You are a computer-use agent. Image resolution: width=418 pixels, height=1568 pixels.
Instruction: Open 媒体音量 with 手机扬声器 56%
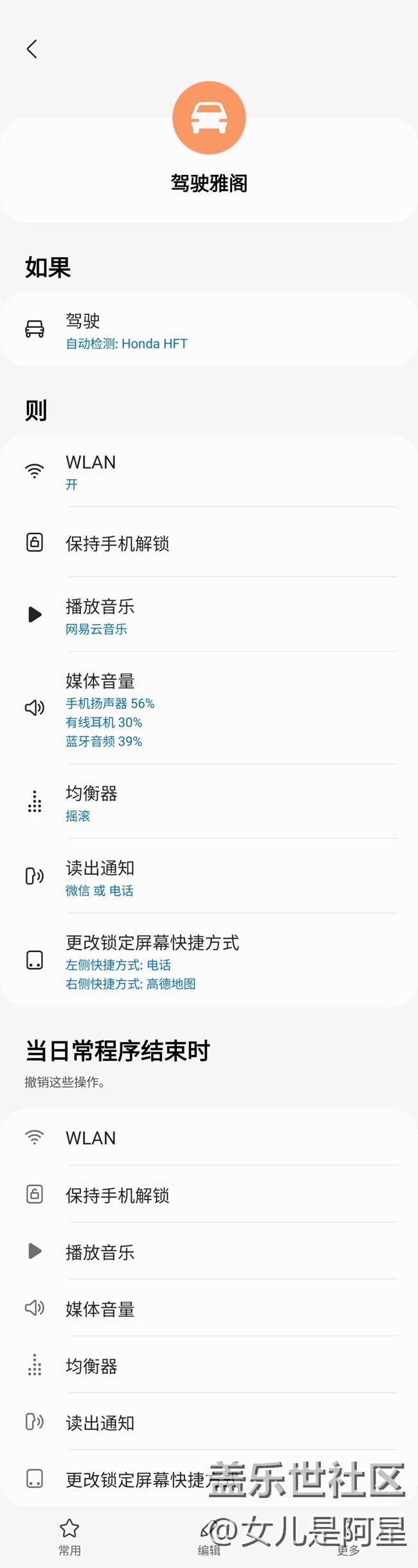(208, 709)
